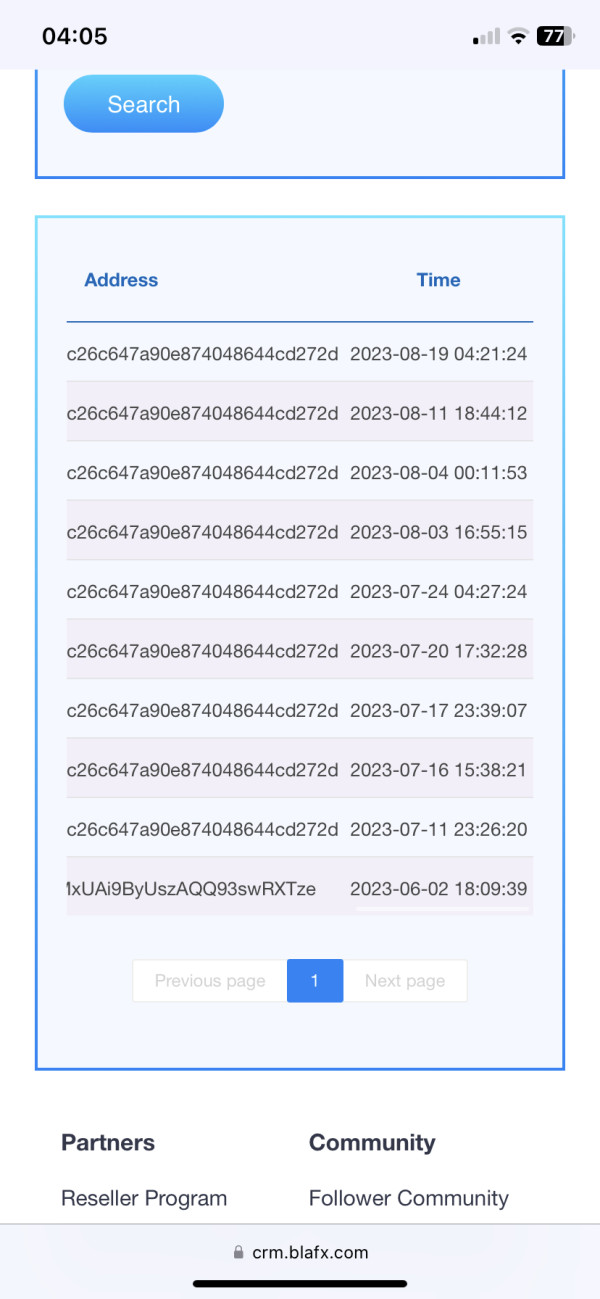The image size is (600, 1299).
Task: Tap the blue Search button
Action: (143, 104)
